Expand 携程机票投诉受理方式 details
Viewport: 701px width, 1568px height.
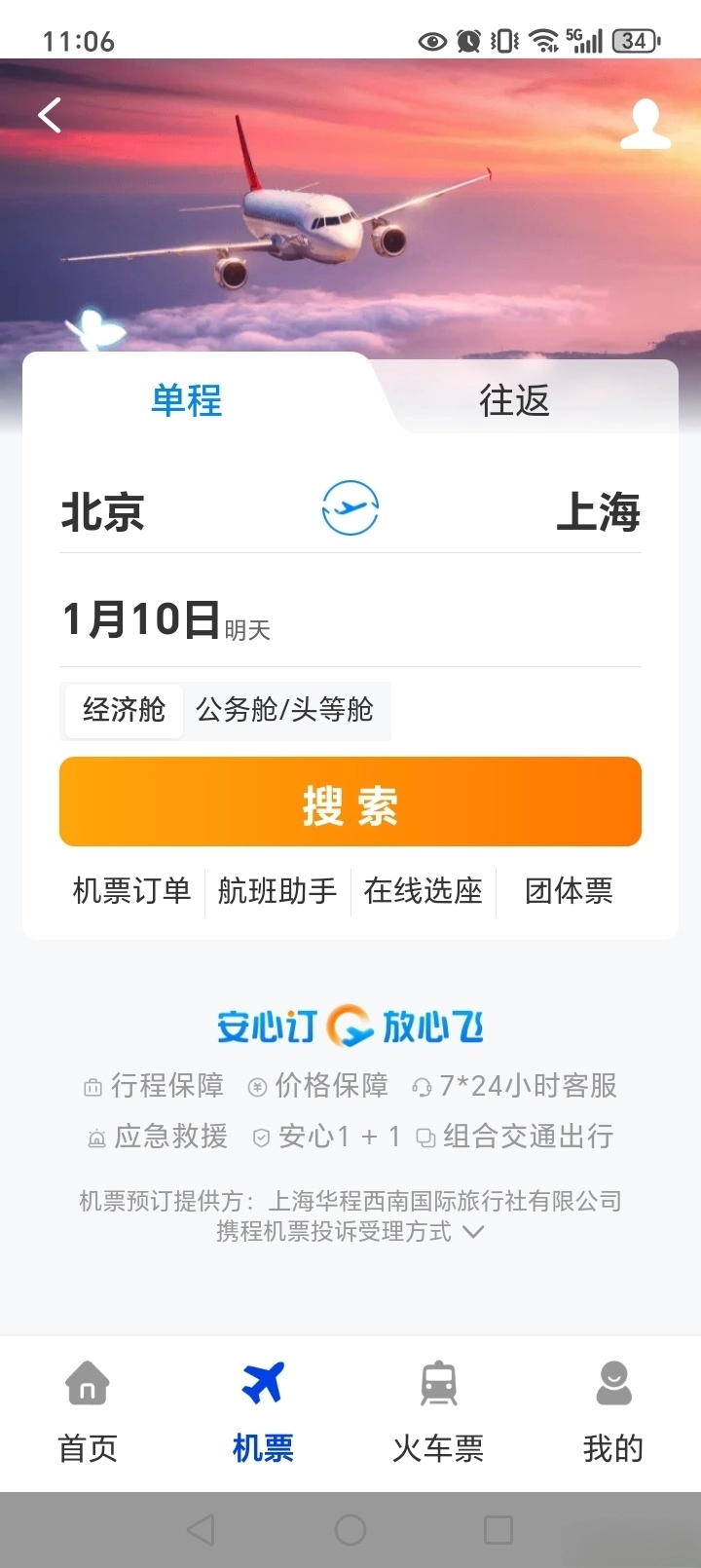350,1232
